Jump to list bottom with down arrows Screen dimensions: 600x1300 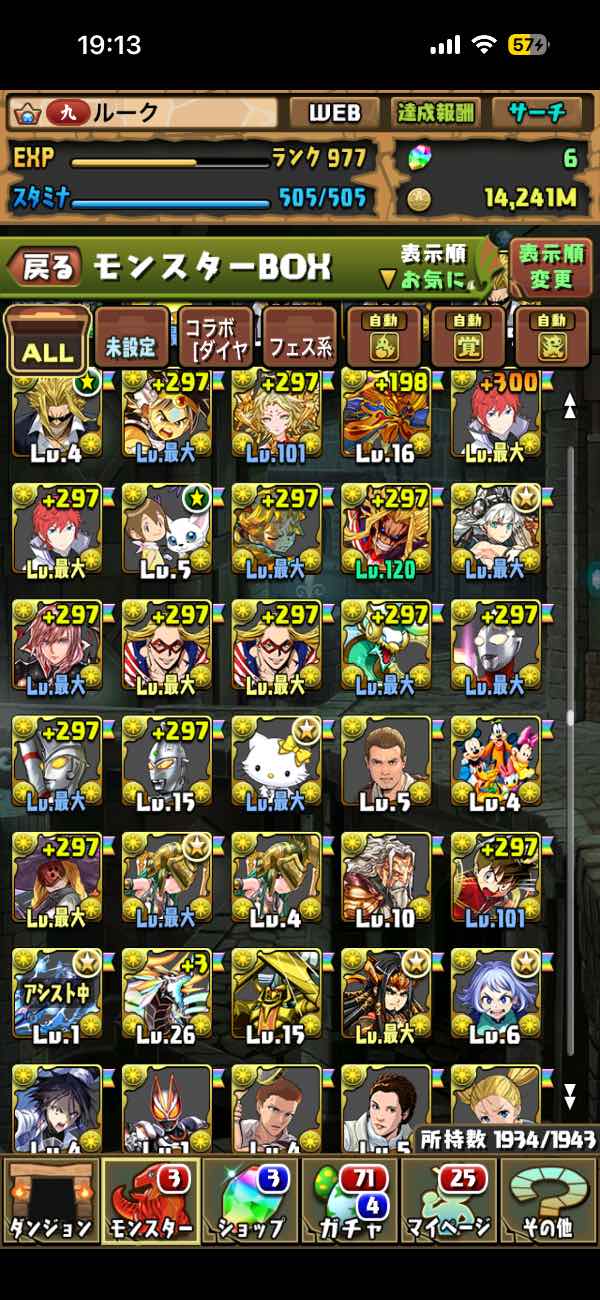(570, 1095)
